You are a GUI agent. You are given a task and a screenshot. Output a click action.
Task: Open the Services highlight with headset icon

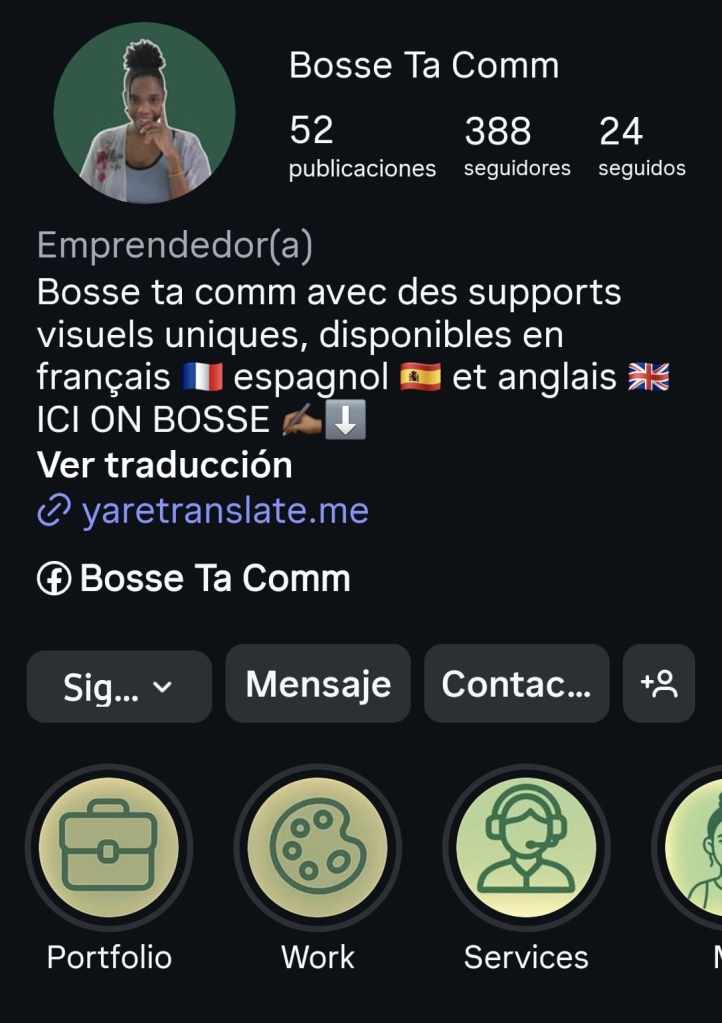click(x=527, y=847)
